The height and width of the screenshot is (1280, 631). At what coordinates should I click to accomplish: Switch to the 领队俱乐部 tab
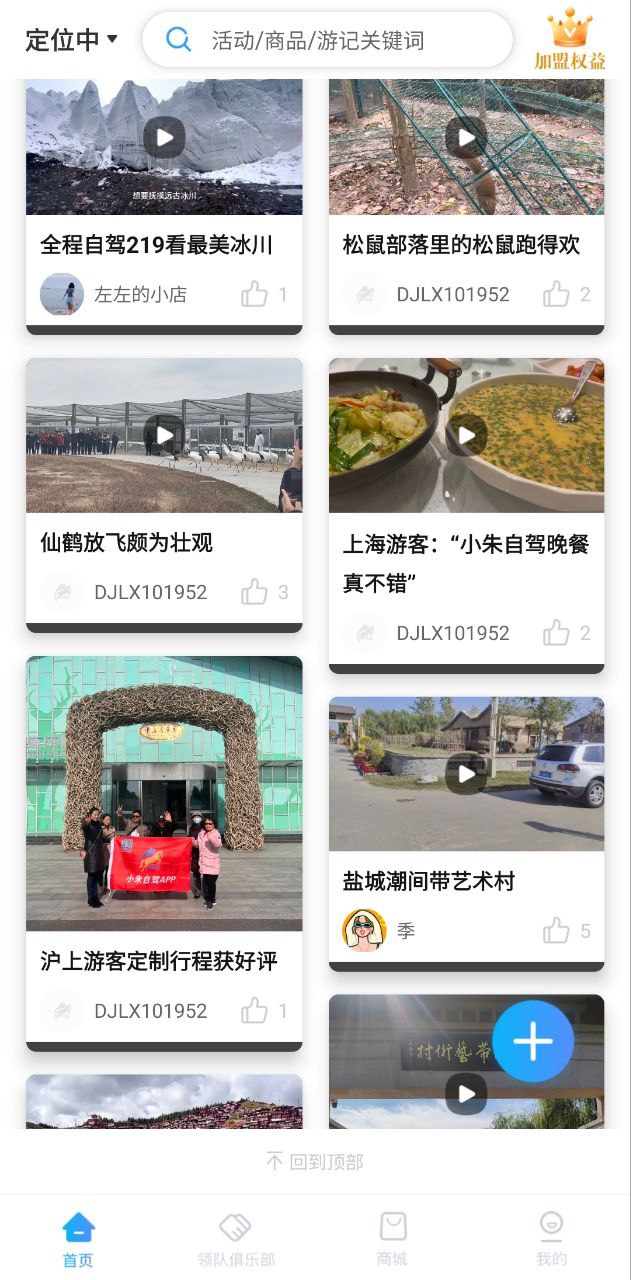pyautogui.click(x=236, y=1240)
